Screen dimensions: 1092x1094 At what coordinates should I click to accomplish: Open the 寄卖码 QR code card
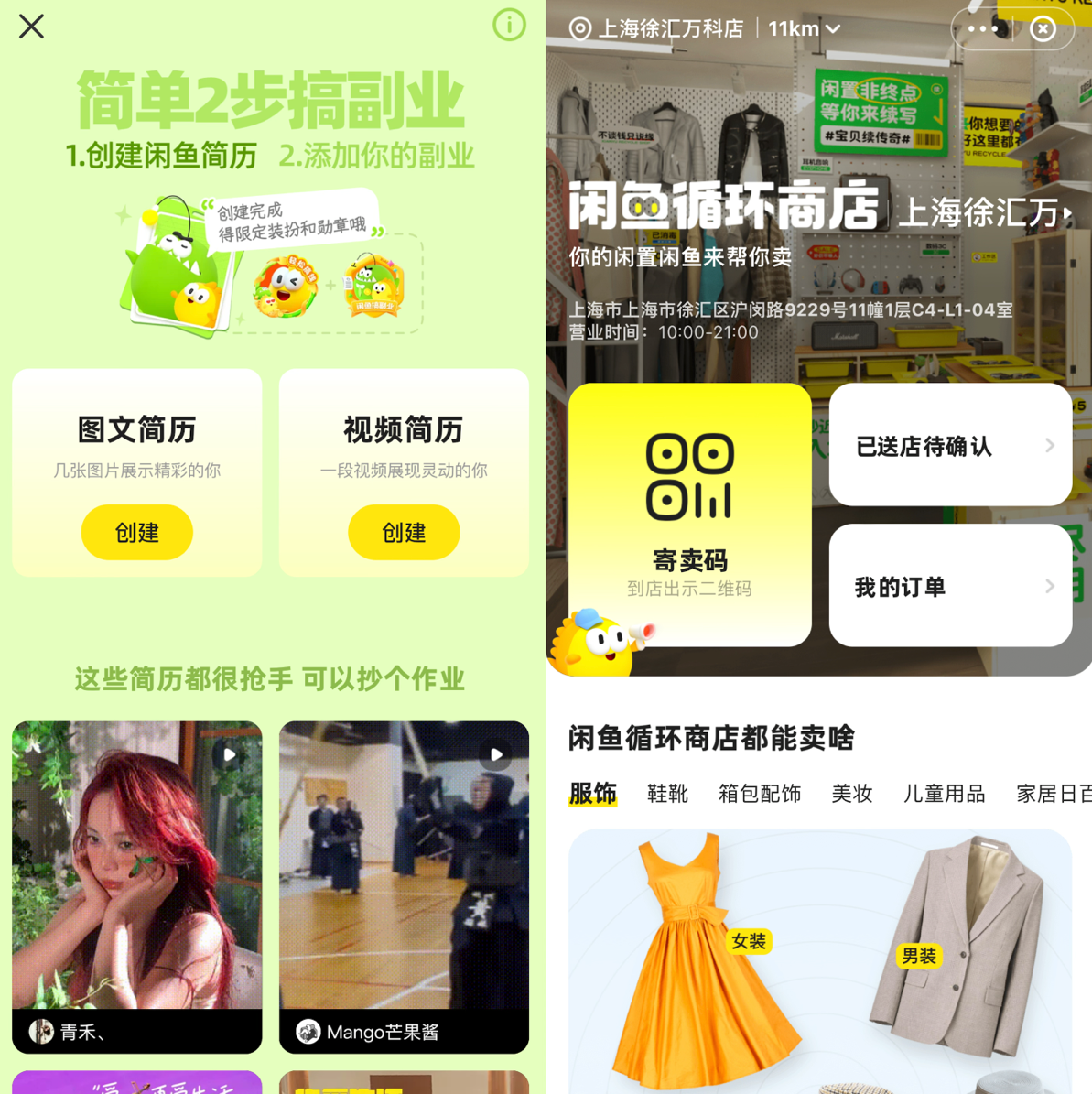tap(689, 514)
